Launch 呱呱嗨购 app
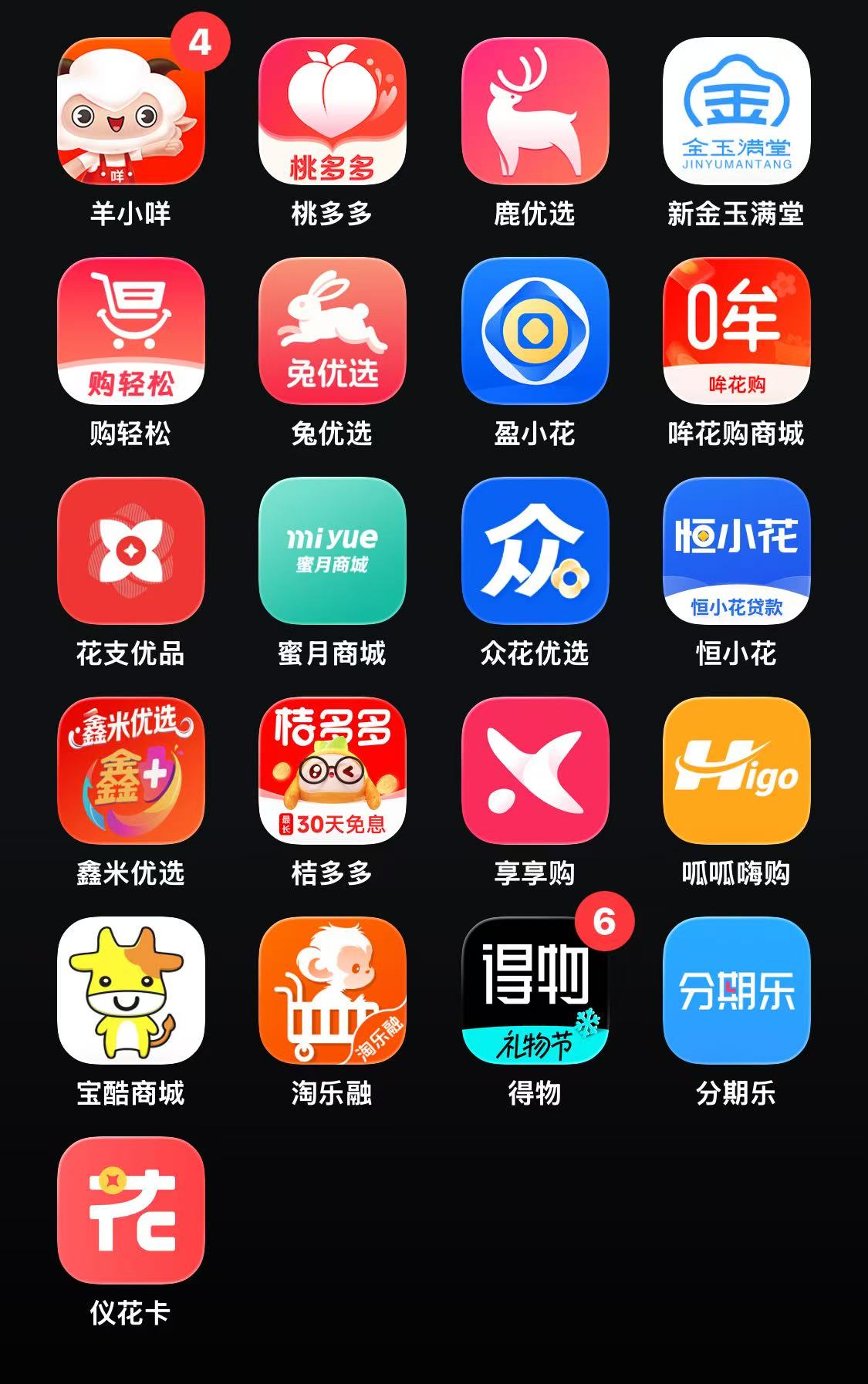868x1384 pixels. pyautogui.click(x=736, y=771)
